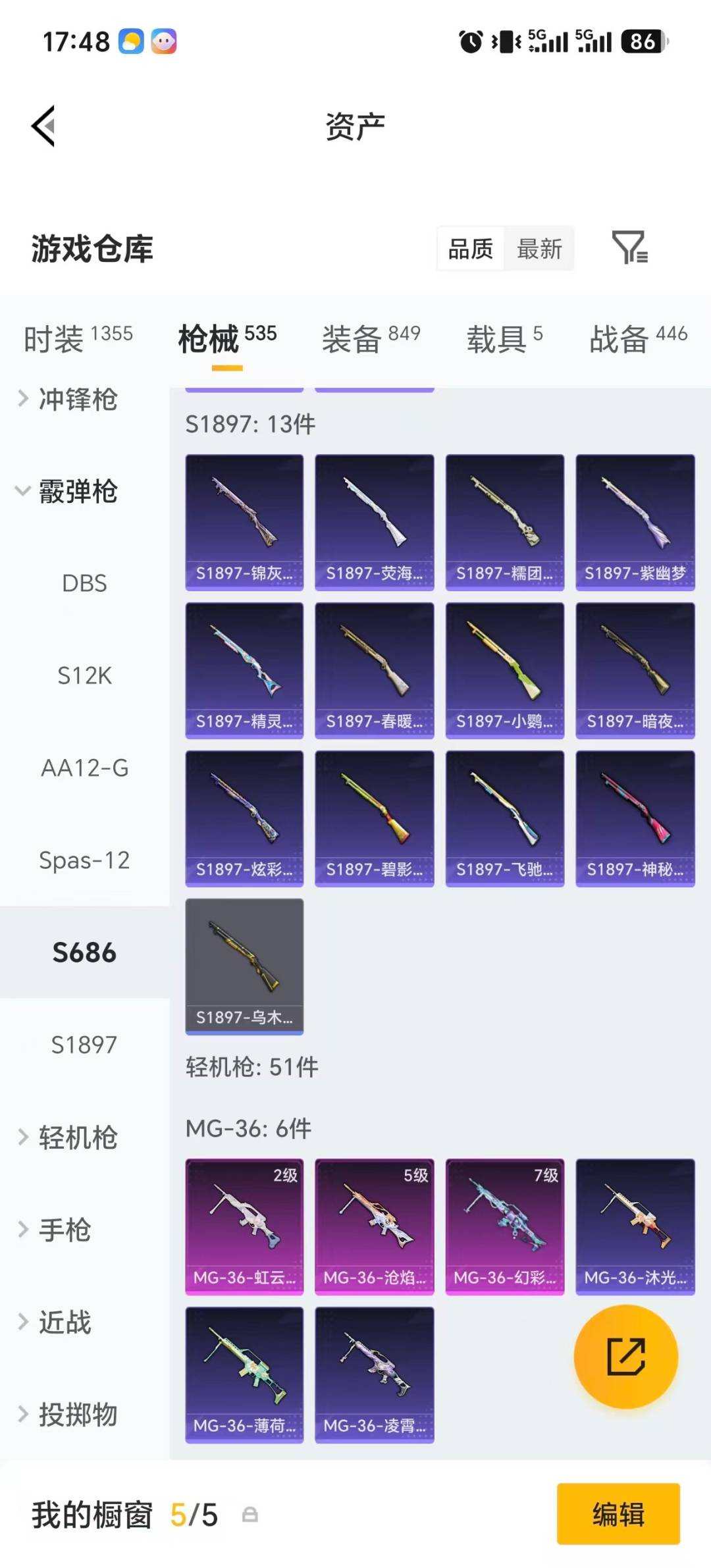Tap the yellow share floating button

(x=626, y=1356)
